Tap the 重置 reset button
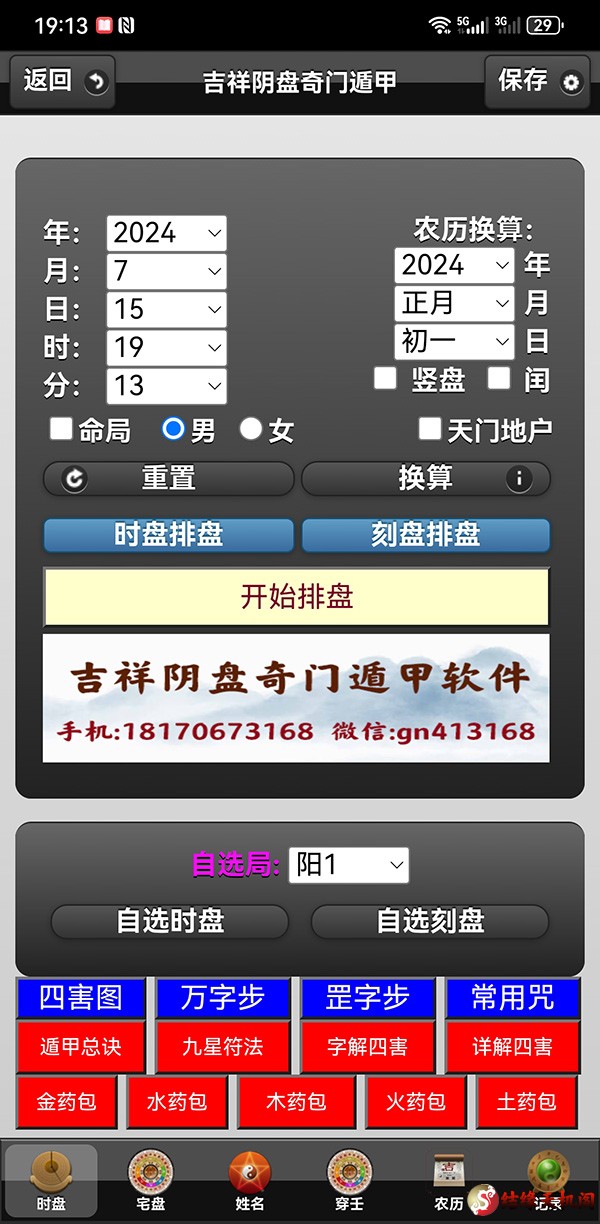The image size is (600, 1224). click(168, 478)
